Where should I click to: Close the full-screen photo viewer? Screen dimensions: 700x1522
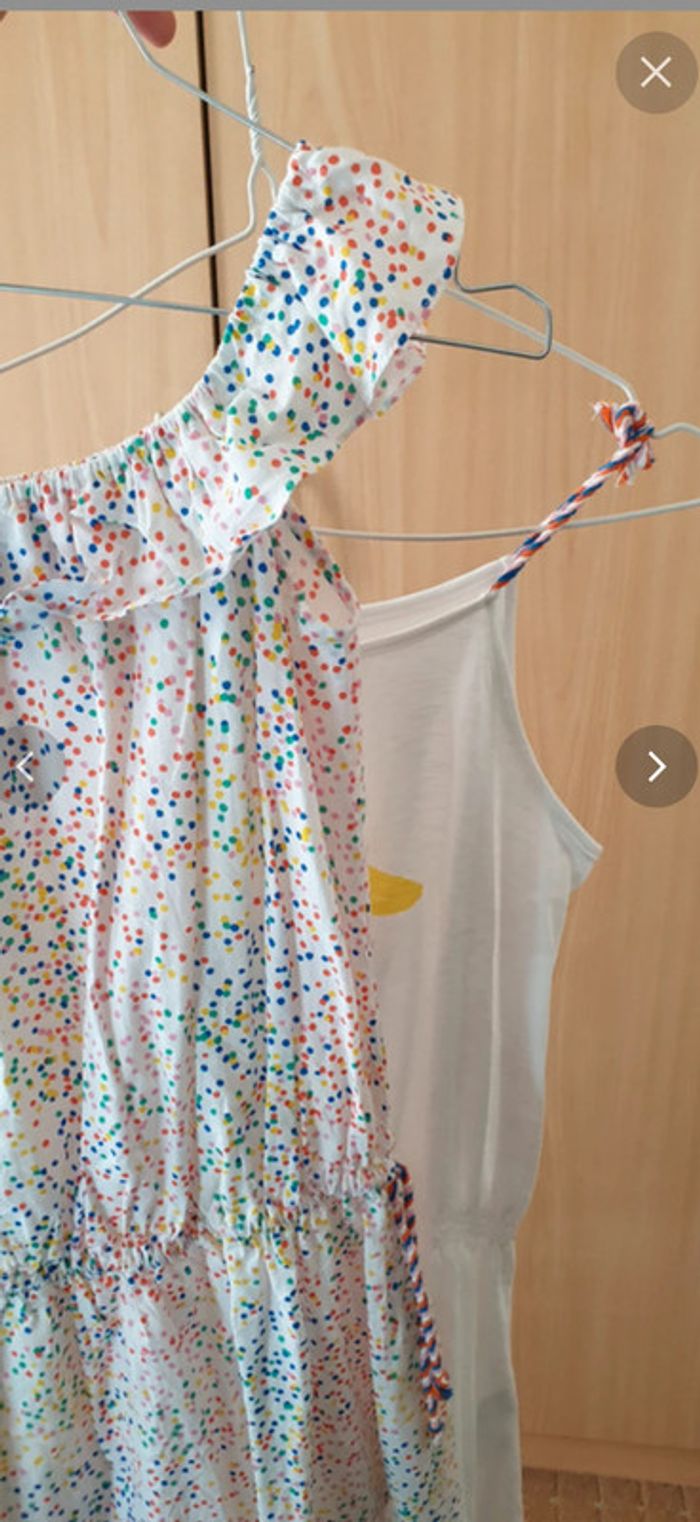(656, 72)
